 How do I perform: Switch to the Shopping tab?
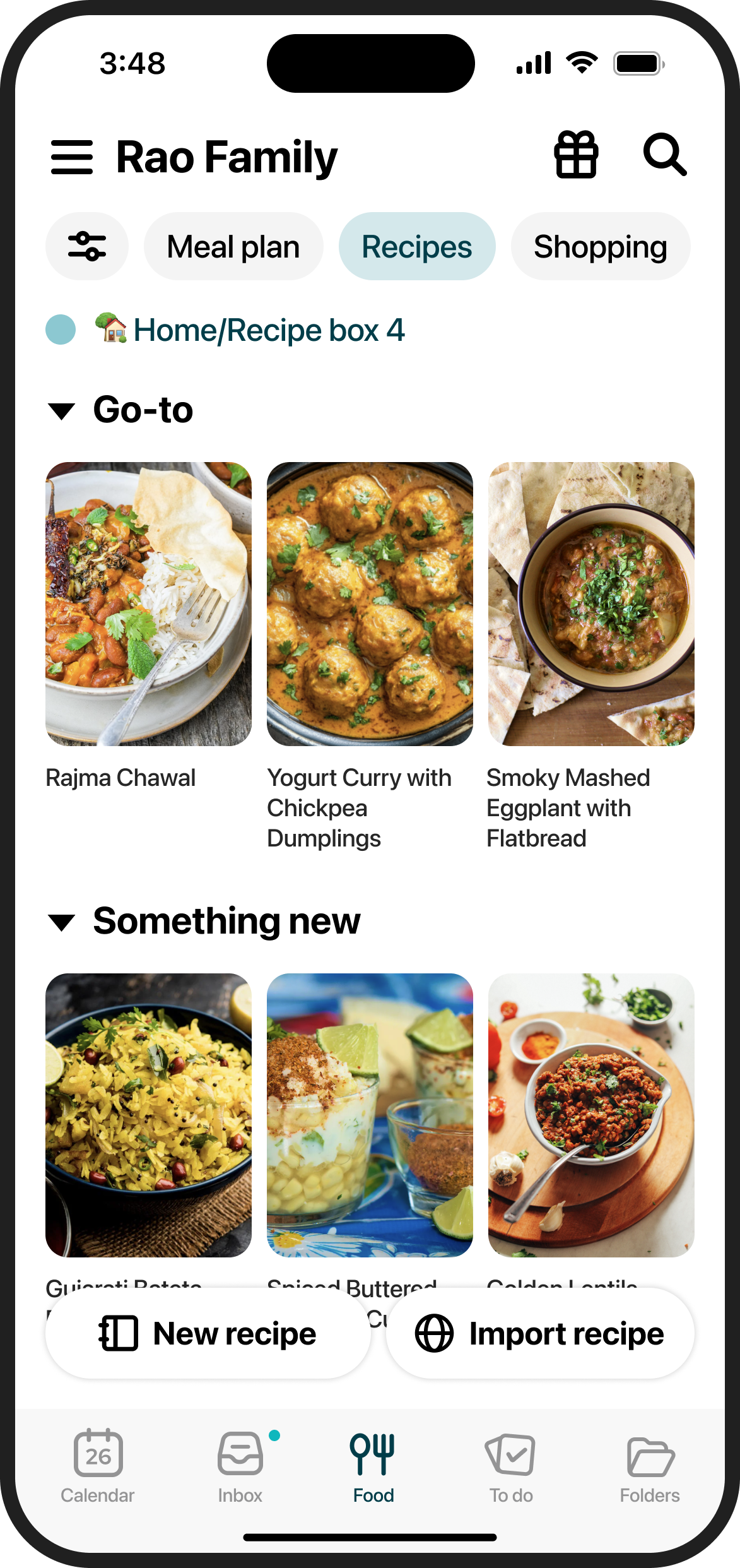[x=600, y=246]
